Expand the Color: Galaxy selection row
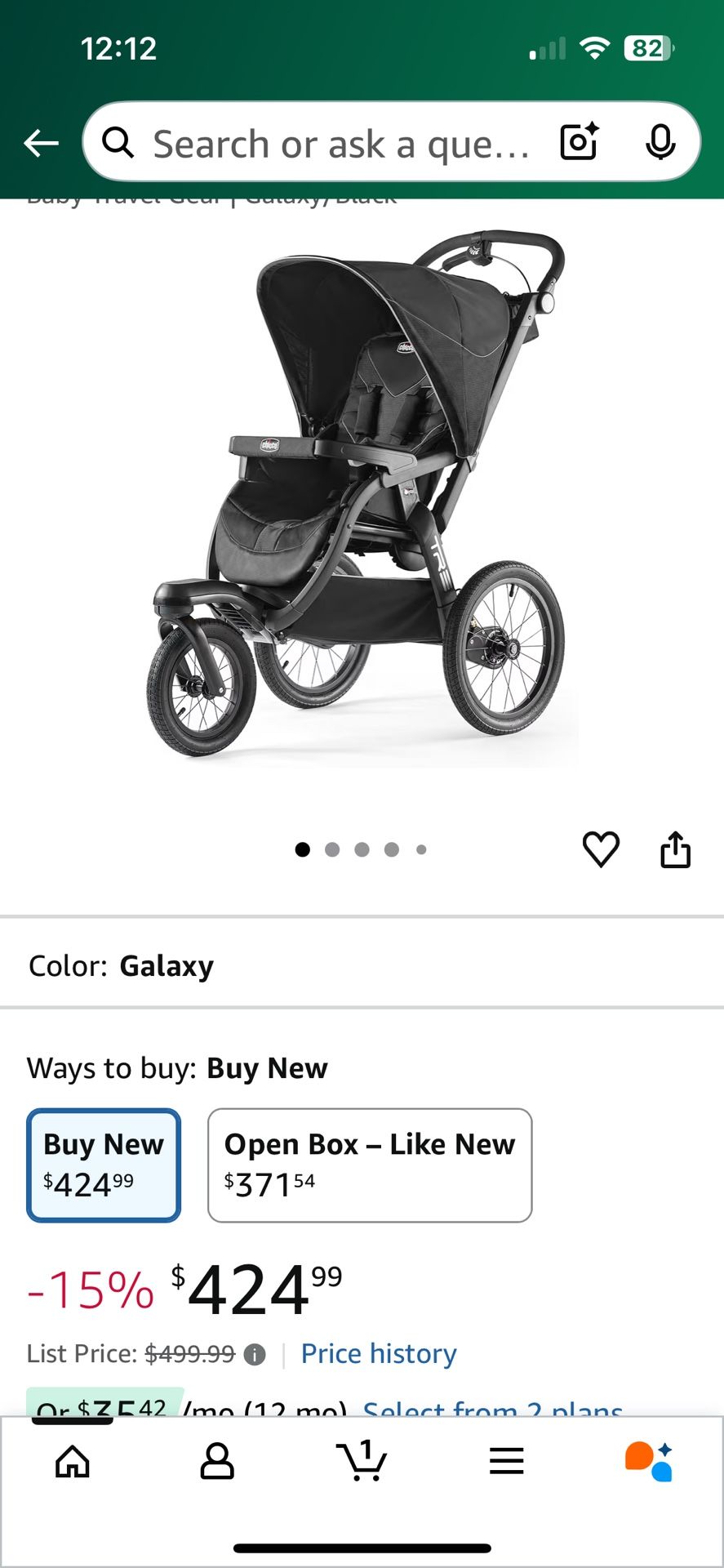 pos(362,964)
